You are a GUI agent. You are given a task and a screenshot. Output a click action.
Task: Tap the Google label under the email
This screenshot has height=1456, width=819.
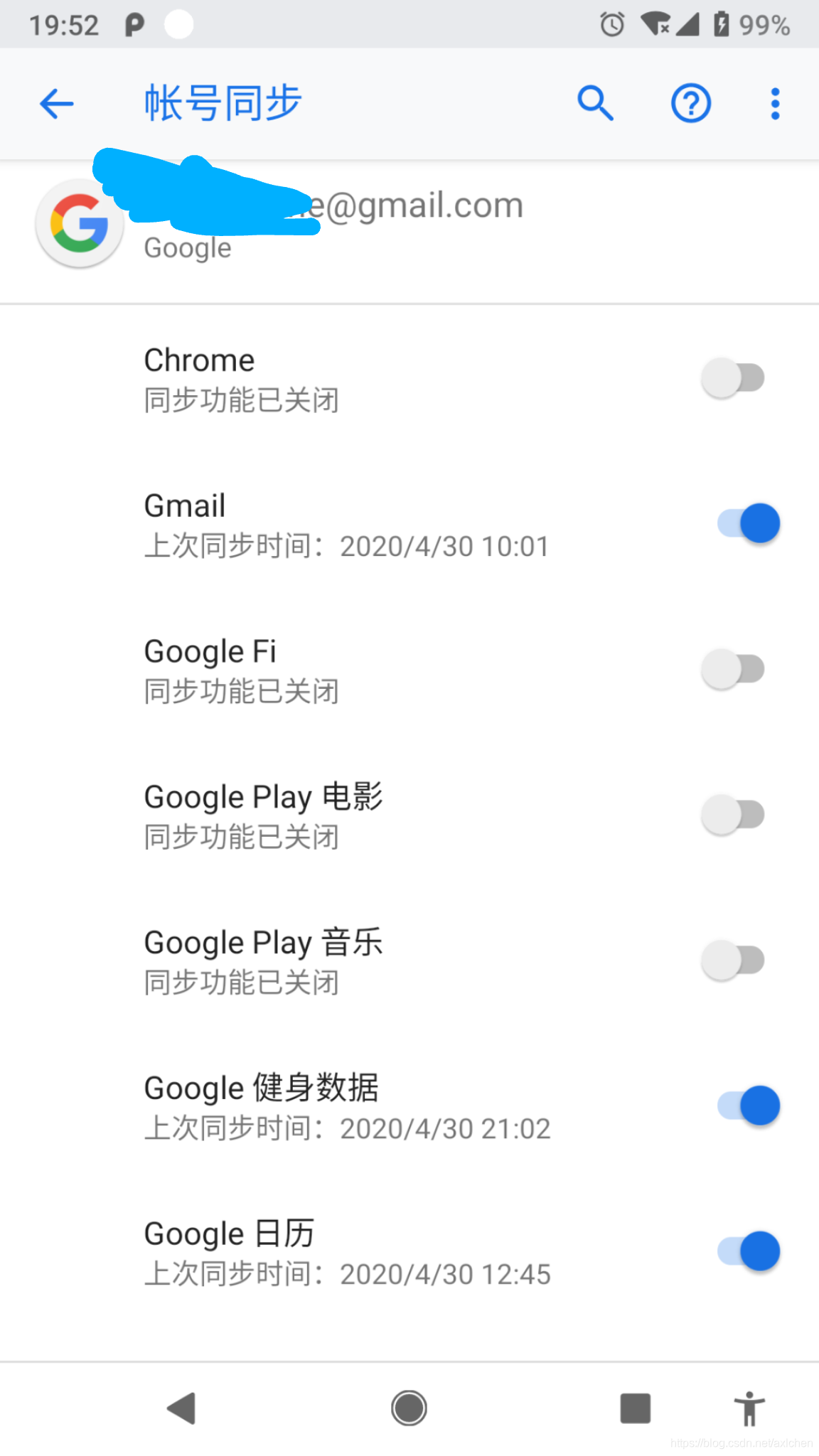[x=187, y=247]
